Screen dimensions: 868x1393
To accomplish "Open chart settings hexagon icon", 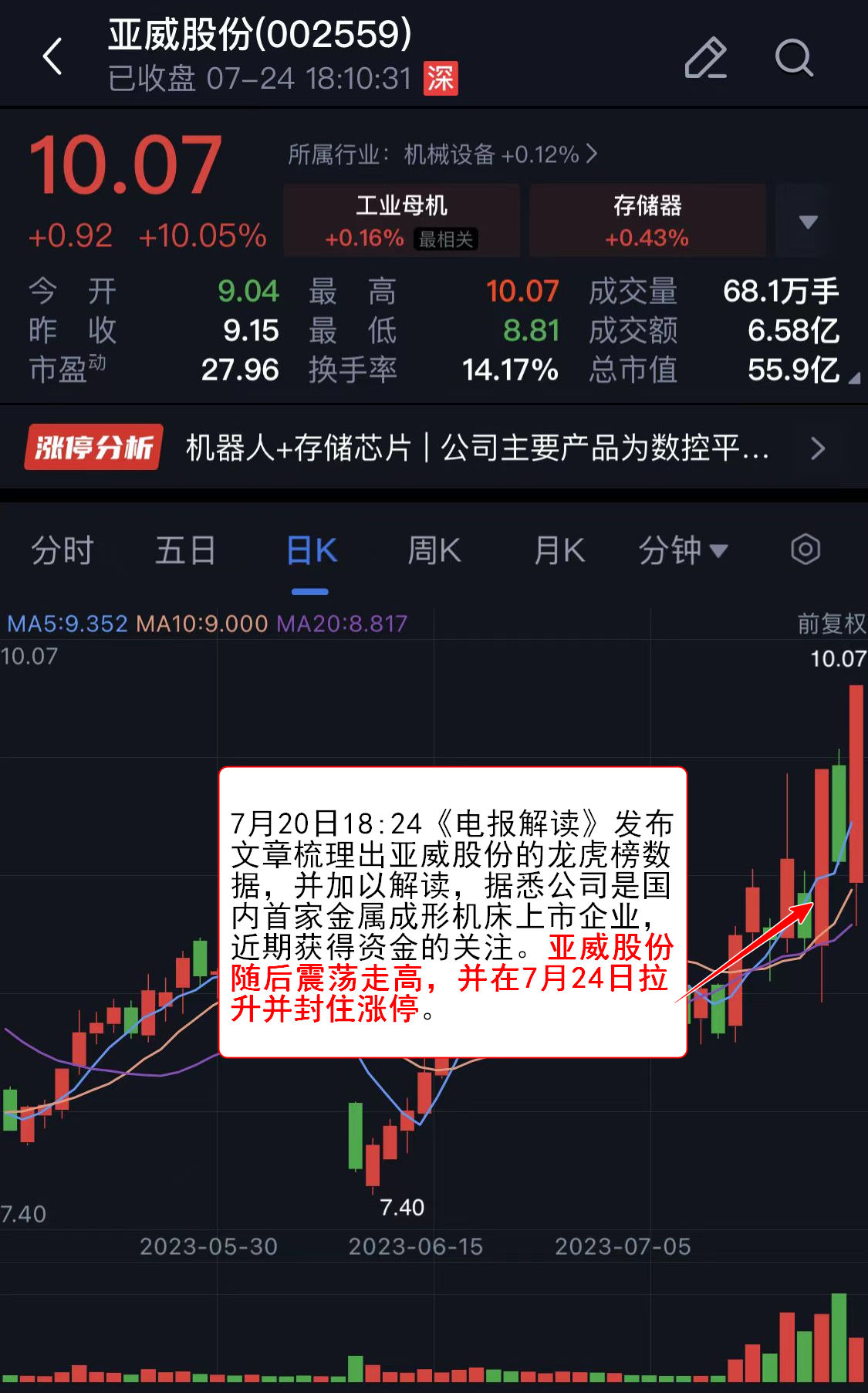I will [805, 549].
